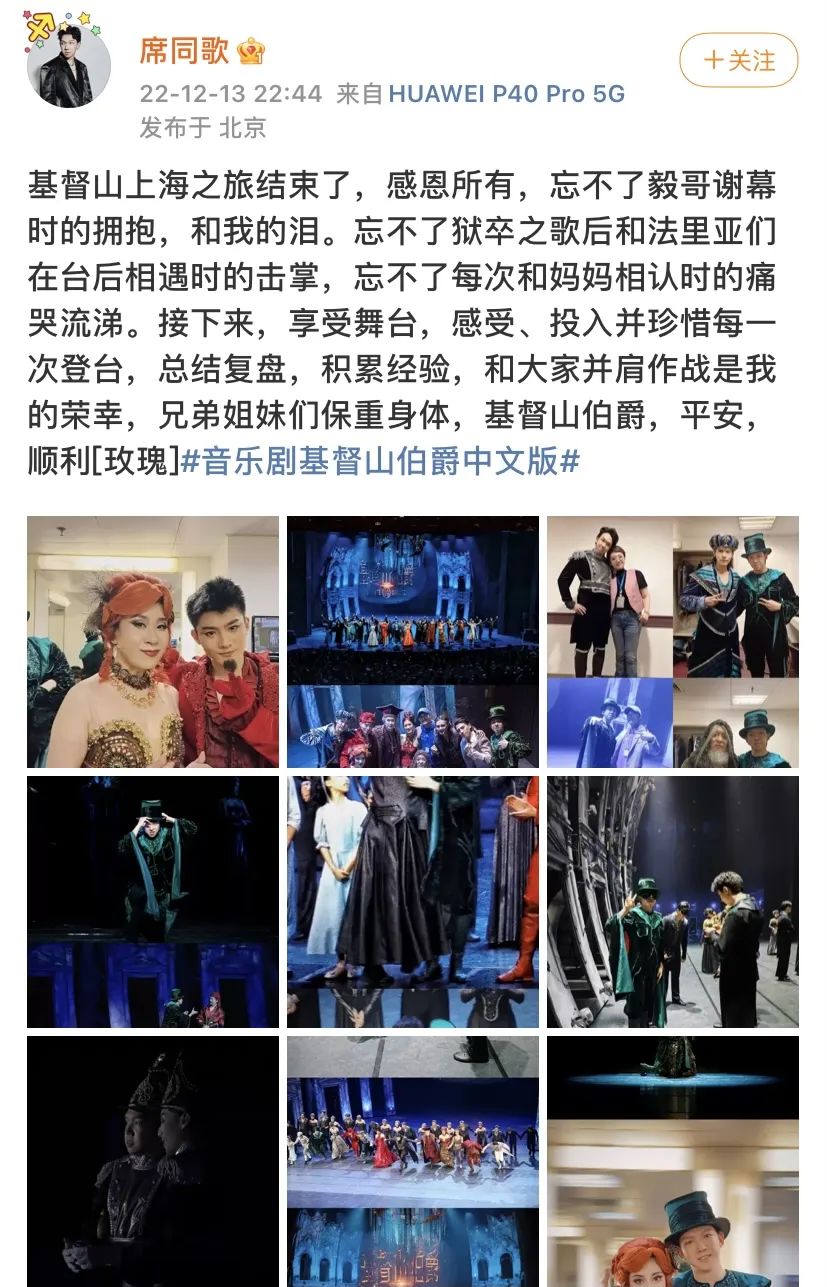The width and height of the screenshot is (827, 1287).
Task: Open the dark side-profile portrait photo
Action: [x=153, y=1161]
